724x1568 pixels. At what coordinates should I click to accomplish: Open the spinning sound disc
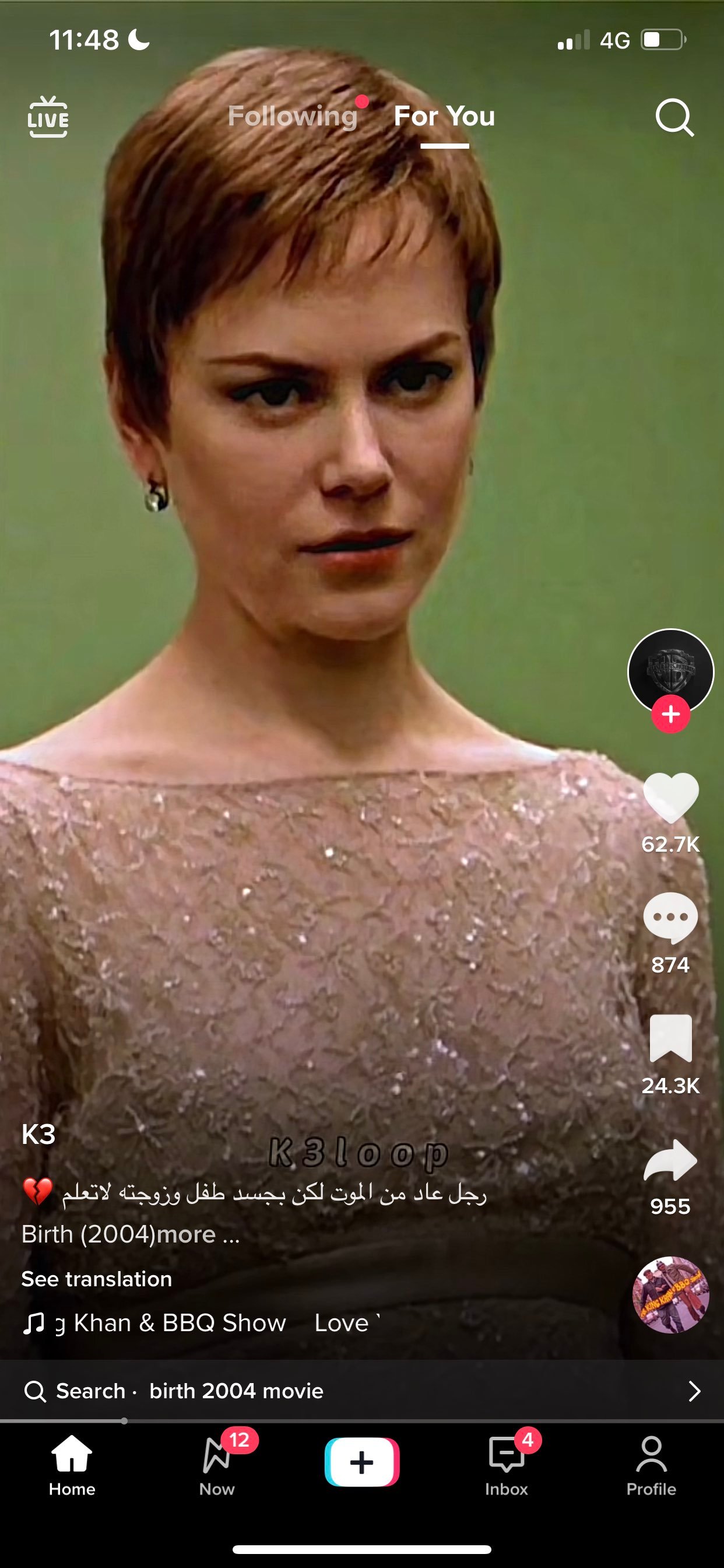(x=670, y=1296)
